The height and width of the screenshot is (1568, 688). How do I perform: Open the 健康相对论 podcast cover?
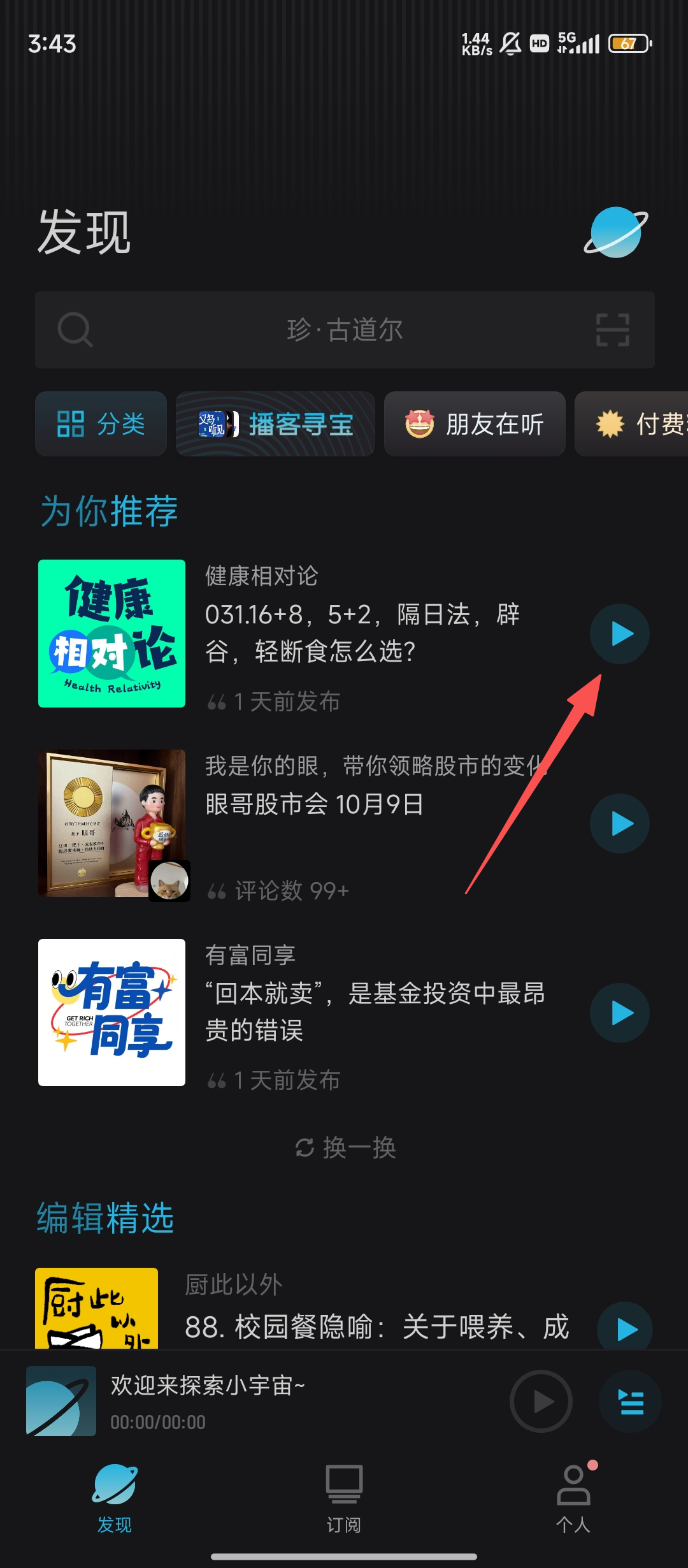[111, 634]
